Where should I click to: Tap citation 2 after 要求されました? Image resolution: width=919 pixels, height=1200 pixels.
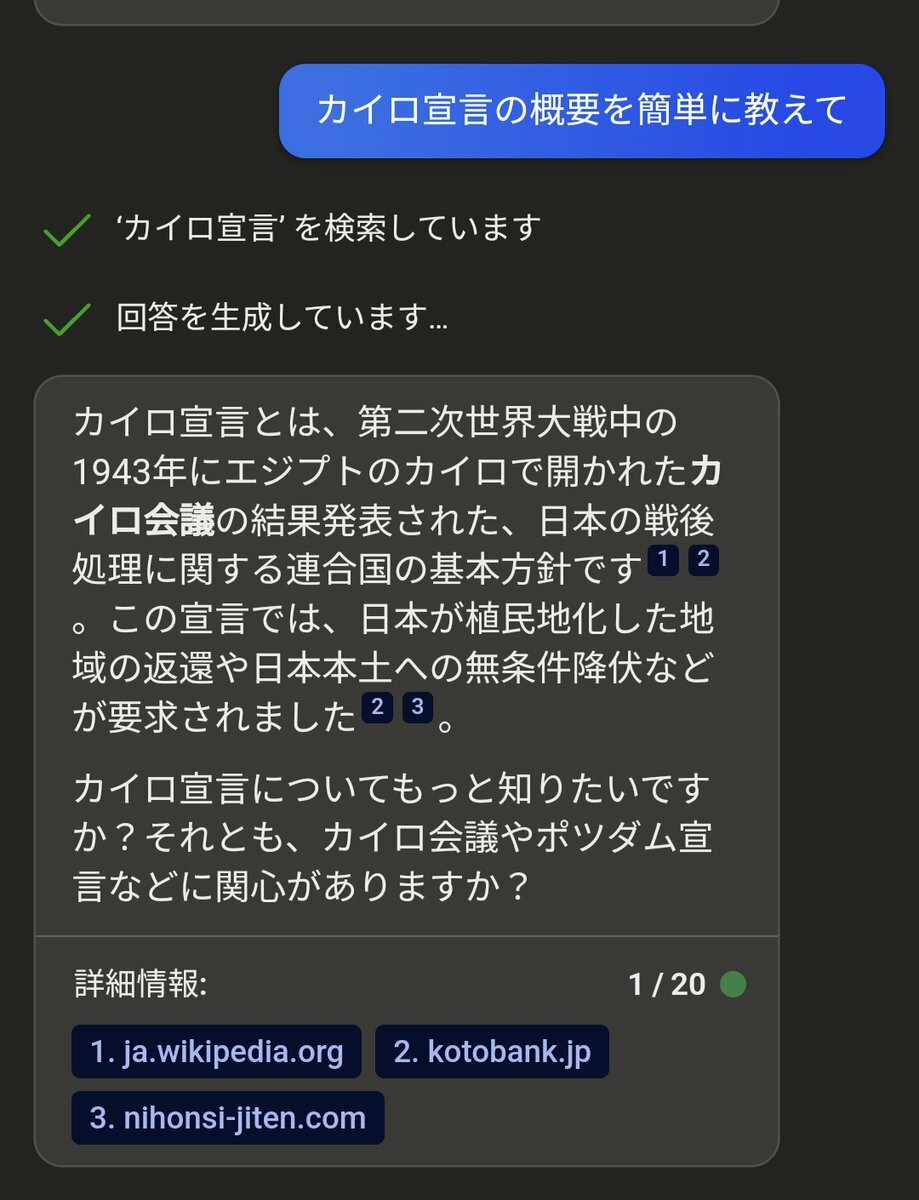pyautogui.click(x=377, y=708)
